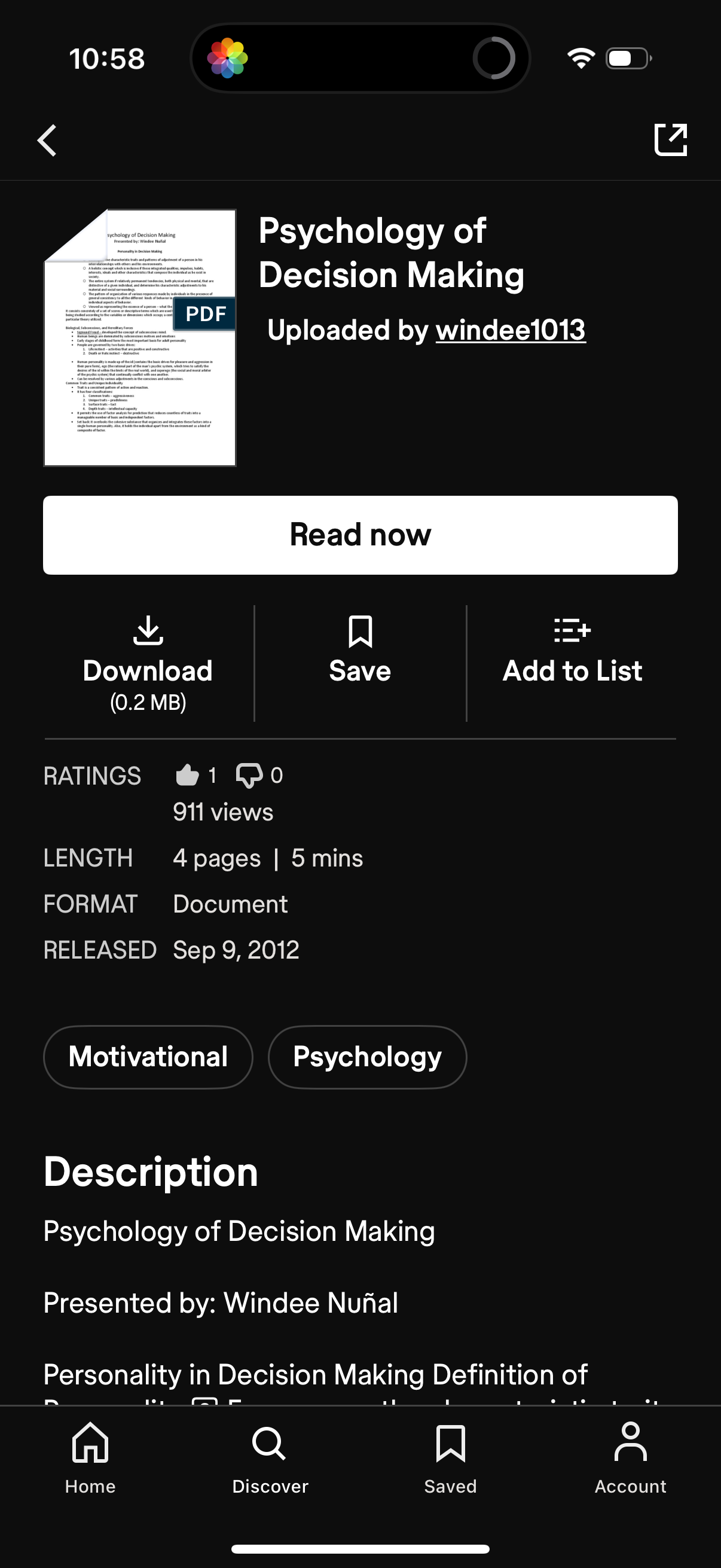Tap the Dynamic Island photos indicator

(228, 58)
